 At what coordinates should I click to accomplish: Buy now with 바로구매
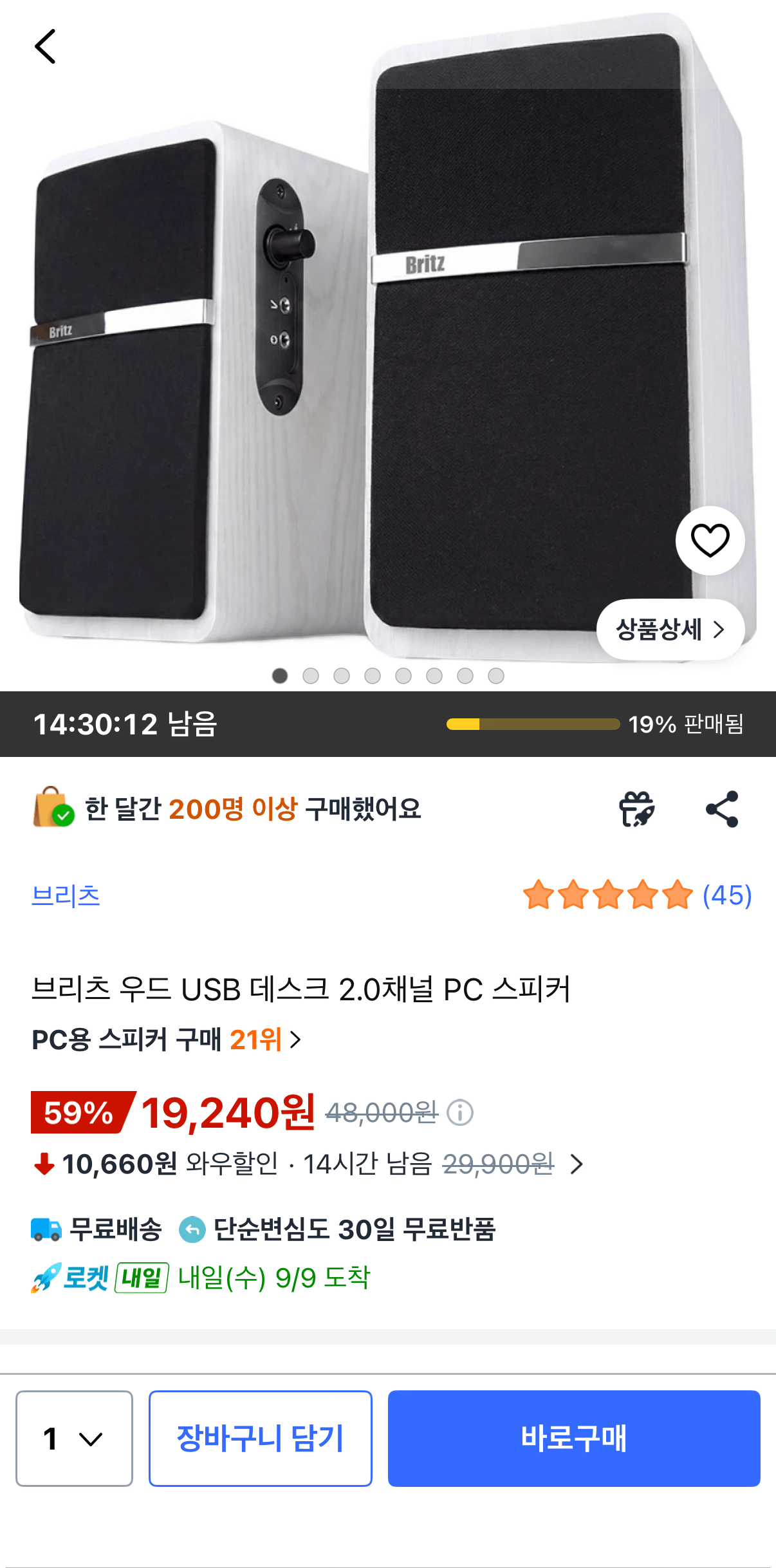(x=574, y=1438)
